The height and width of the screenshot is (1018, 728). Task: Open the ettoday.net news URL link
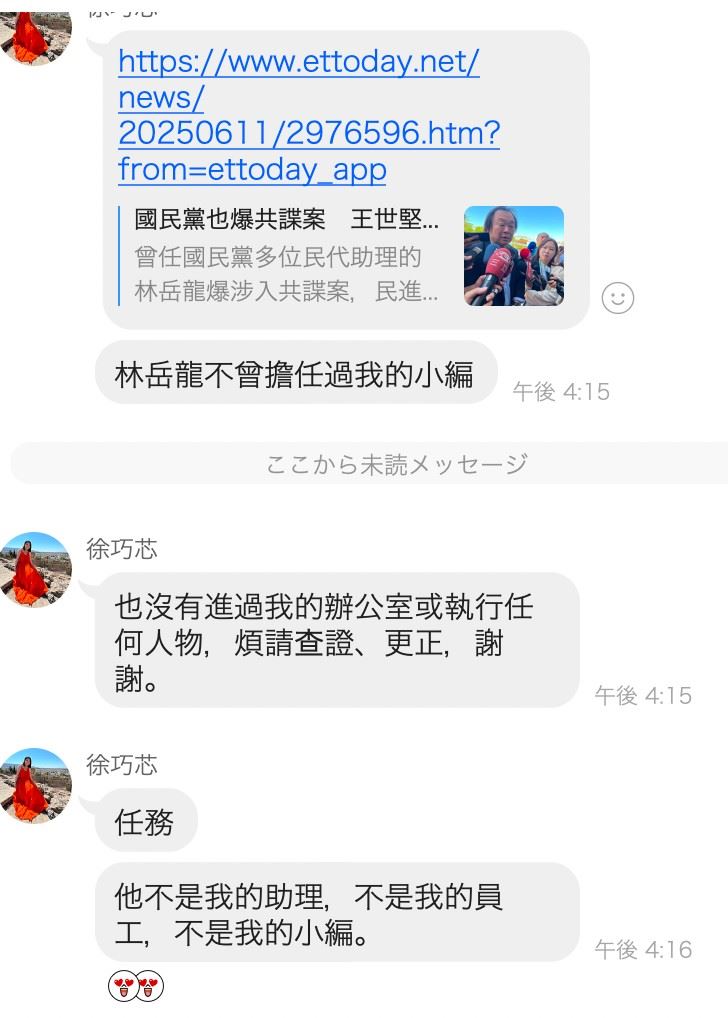click(300, 115)
